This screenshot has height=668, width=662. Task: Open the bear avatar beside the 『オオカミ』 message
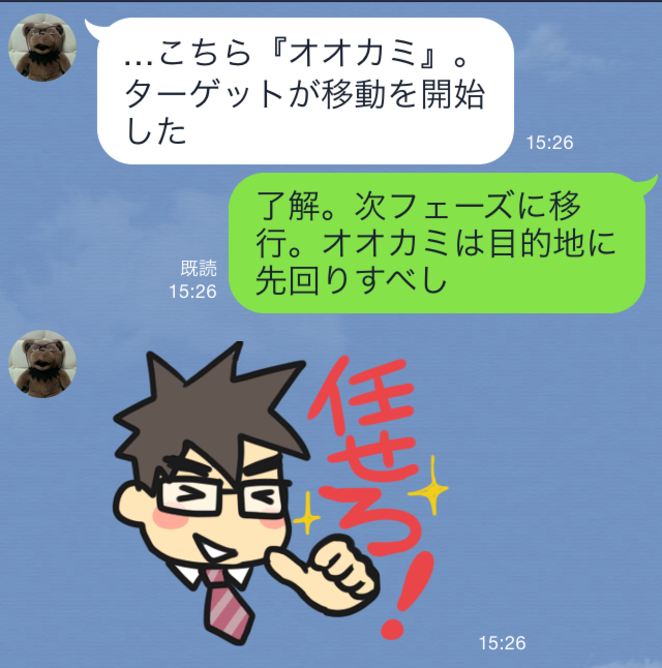click(x=43, y=47)
